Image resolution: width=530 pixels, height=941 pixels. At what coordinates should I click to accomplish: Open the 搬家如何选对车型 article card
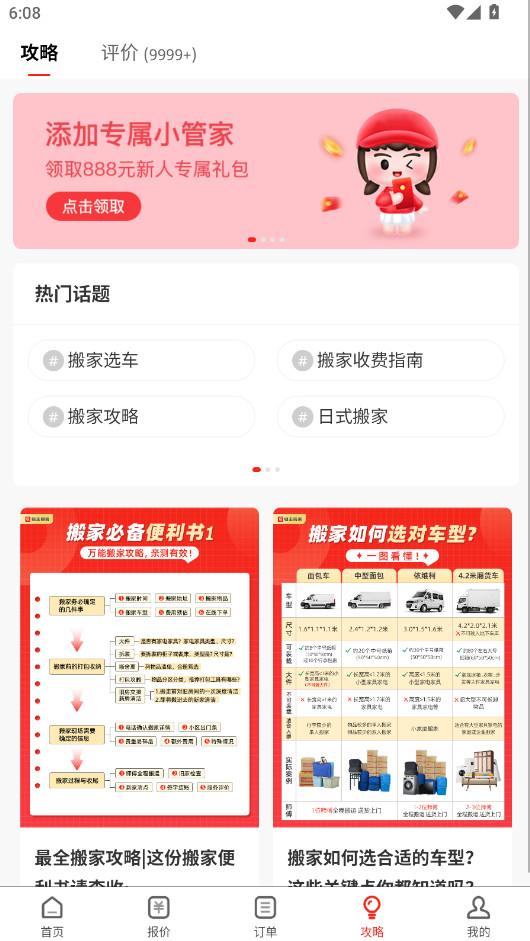tap(393, 696)
